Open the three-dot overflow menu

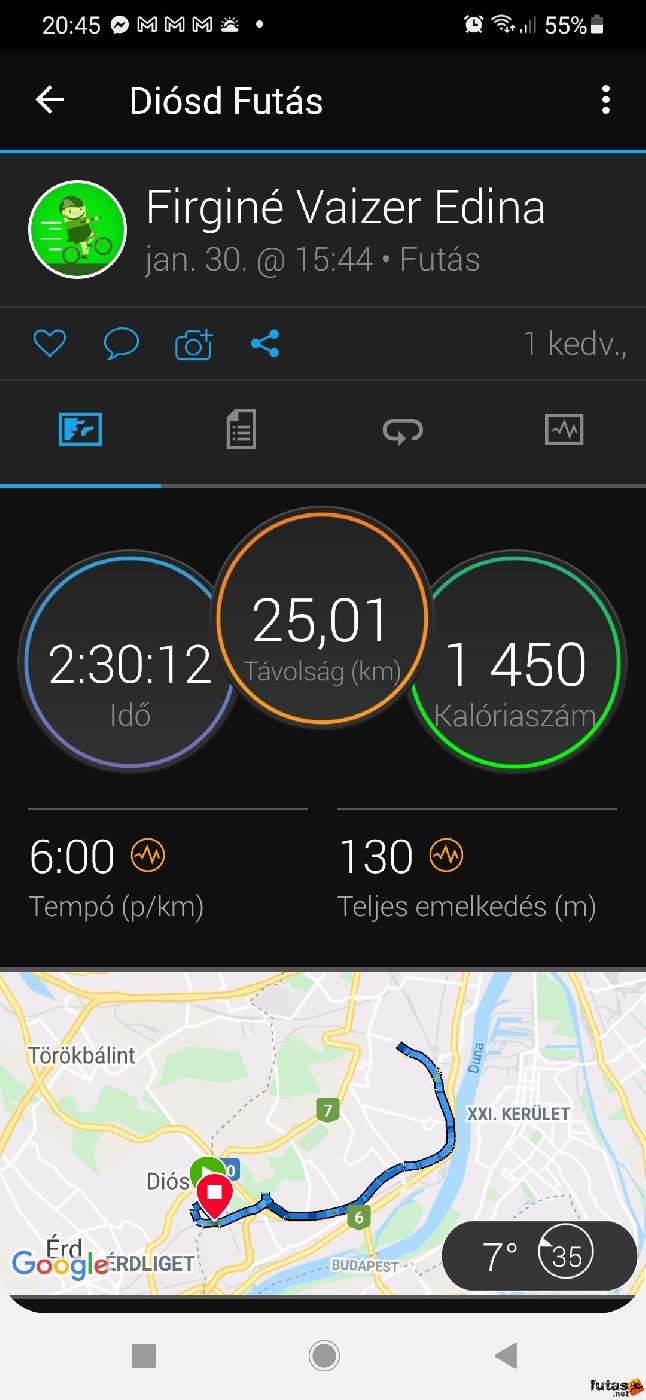(x=605, y=100)
